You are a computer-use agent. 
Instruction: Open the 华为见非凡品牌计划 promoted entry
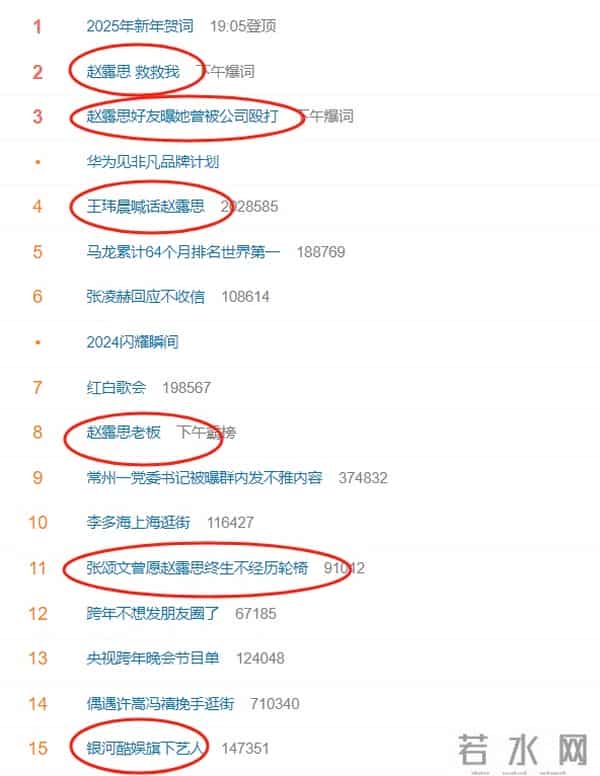click(153, 161)
